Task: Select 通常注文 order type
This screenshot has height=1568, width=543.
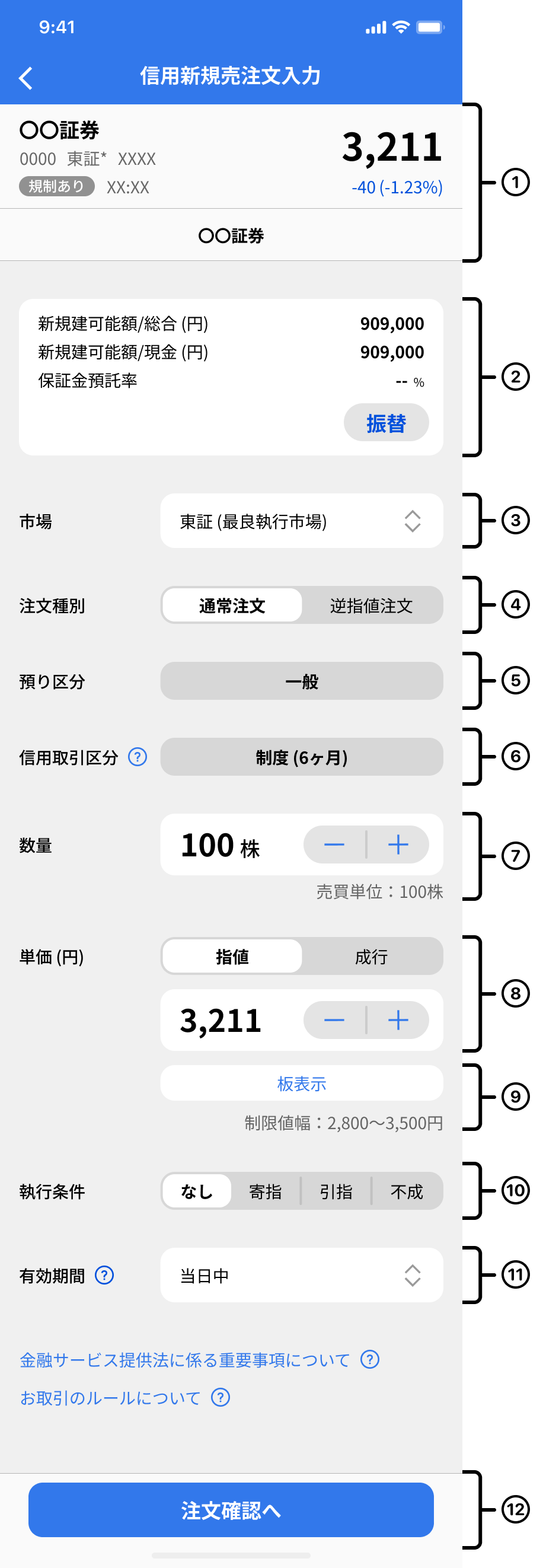Action: pos(232,605)
